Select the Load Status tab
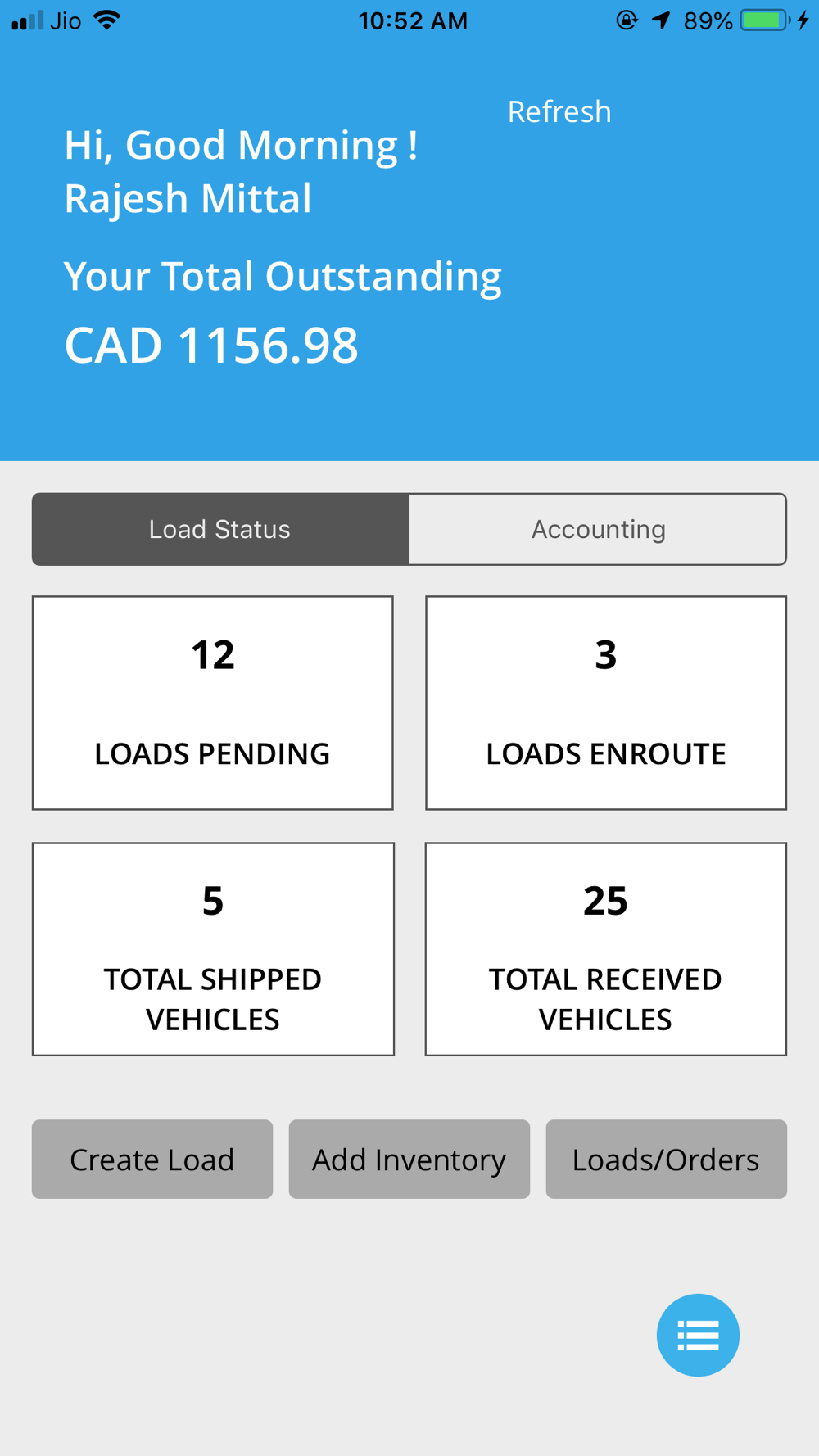Image resolution: width=819 pixels, height=1456 pixels. 220,529
